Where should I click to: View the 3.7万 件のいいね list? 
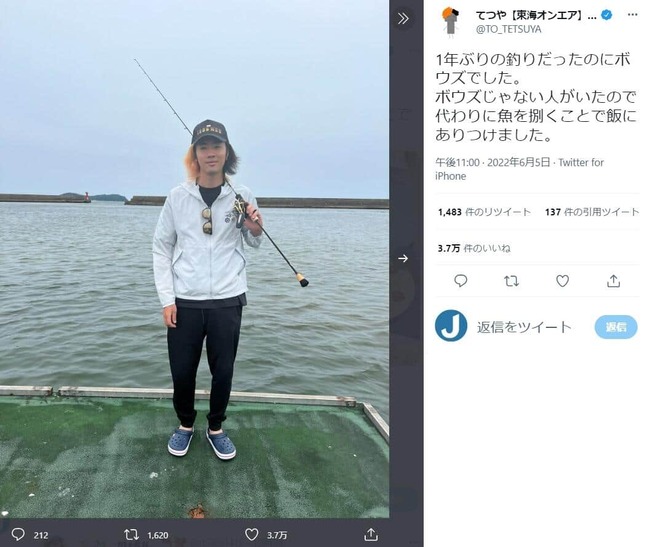click(473, 248)
